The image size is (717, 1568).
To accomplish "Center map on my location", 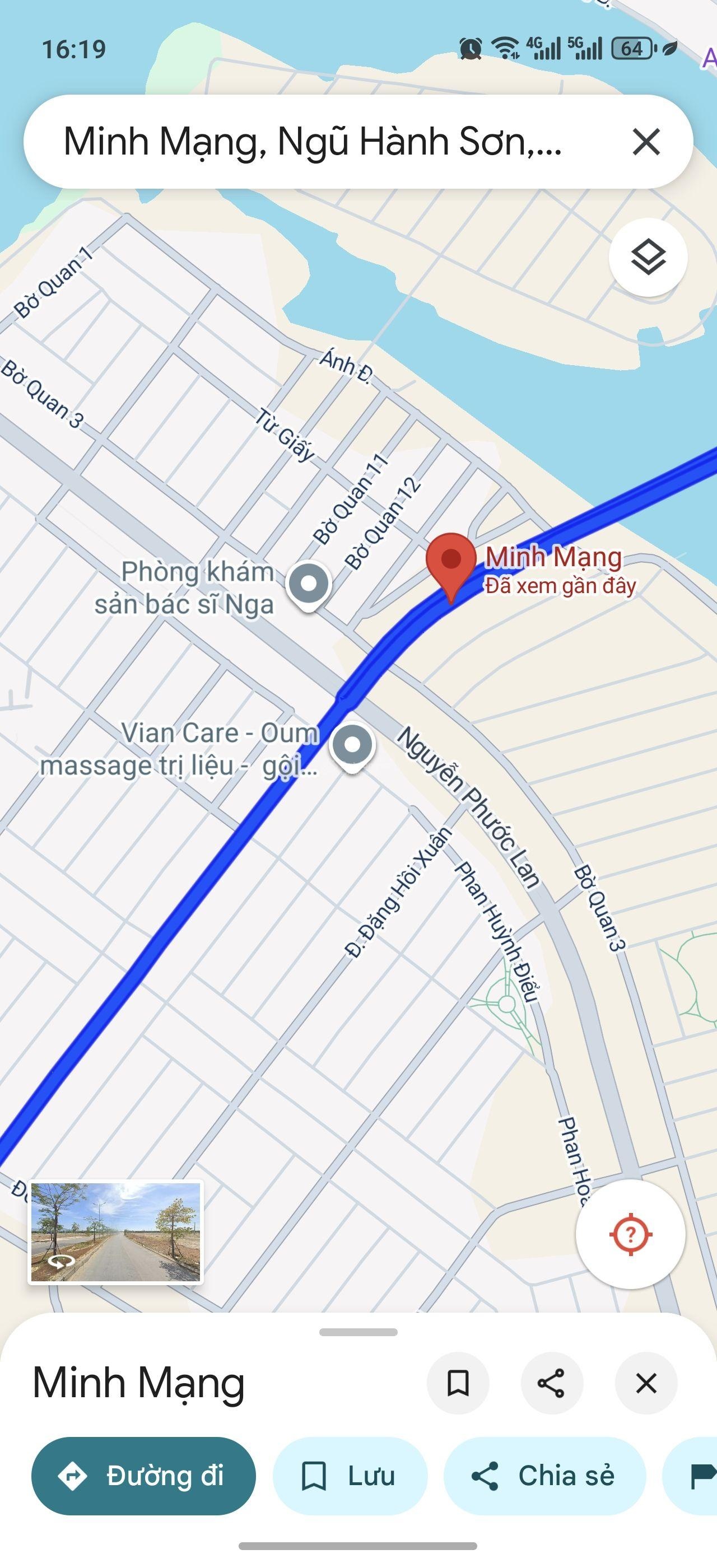I will click(x=631, y=1234).
